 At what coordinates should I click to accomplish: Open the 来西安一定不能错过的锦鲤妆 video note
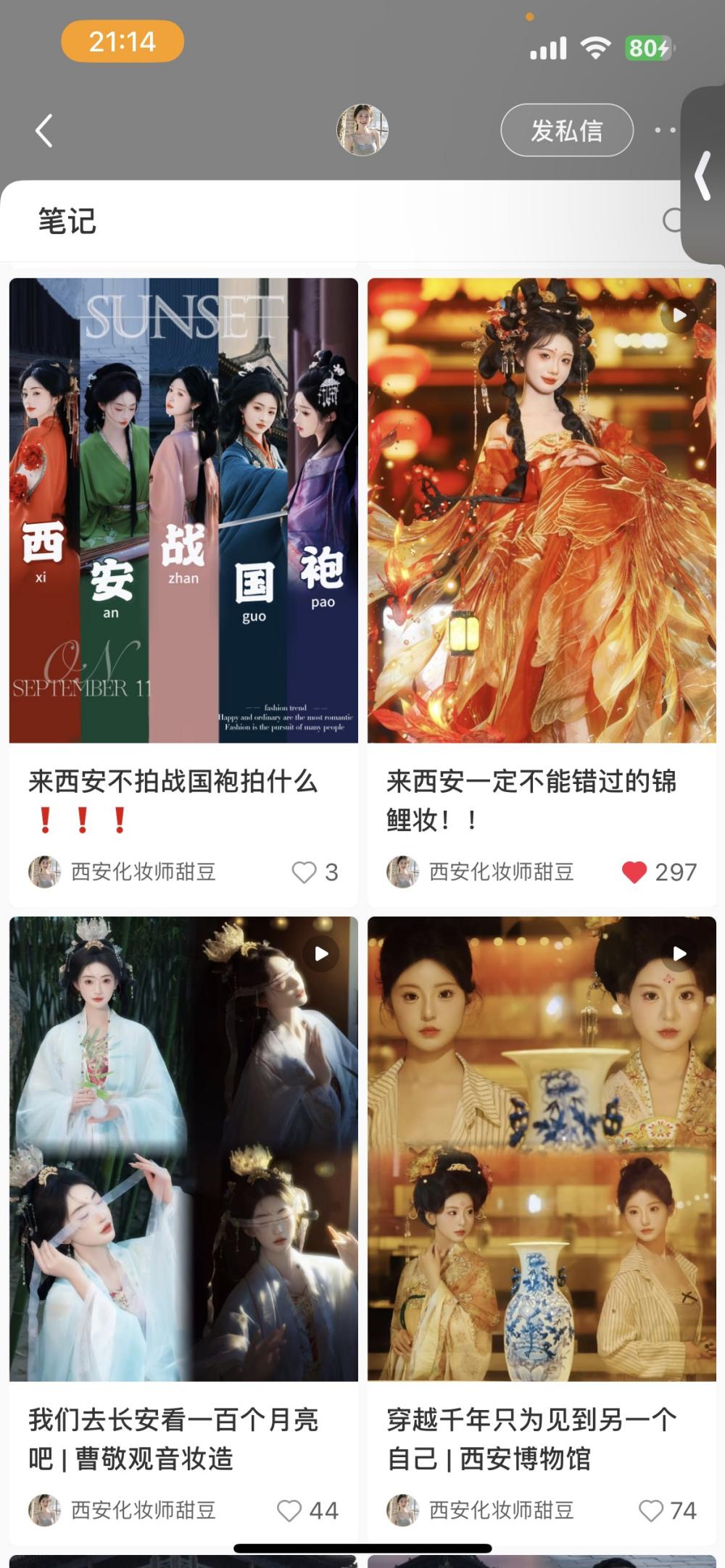[x=542, y=510]
